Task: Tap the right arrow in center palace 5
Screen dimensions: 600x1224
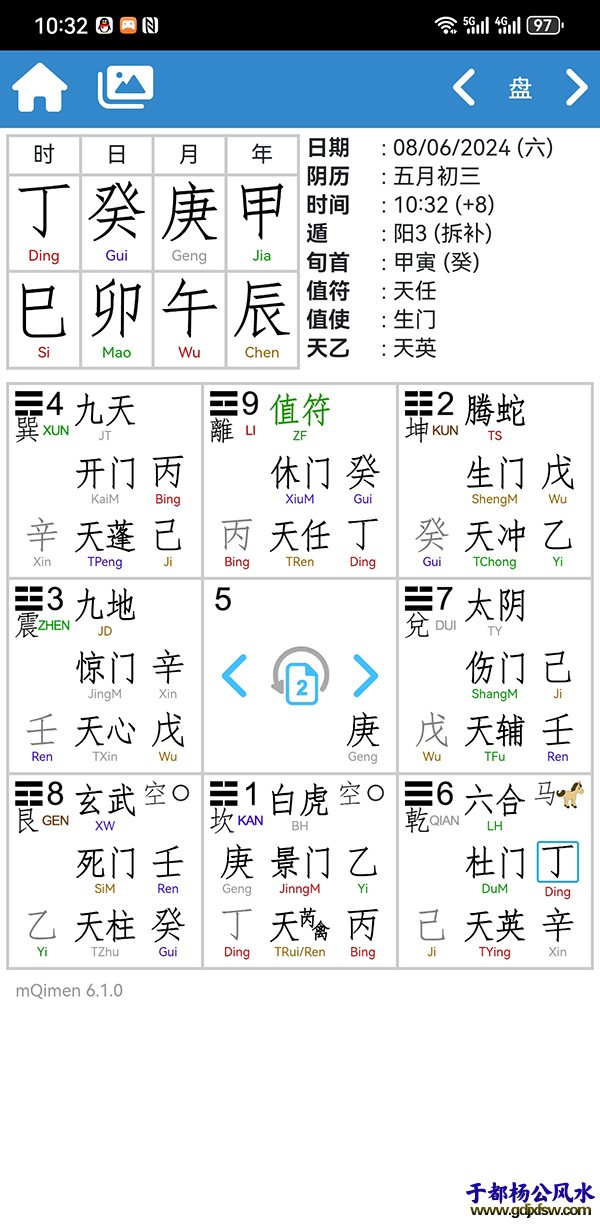Action: tap(366, 677)
